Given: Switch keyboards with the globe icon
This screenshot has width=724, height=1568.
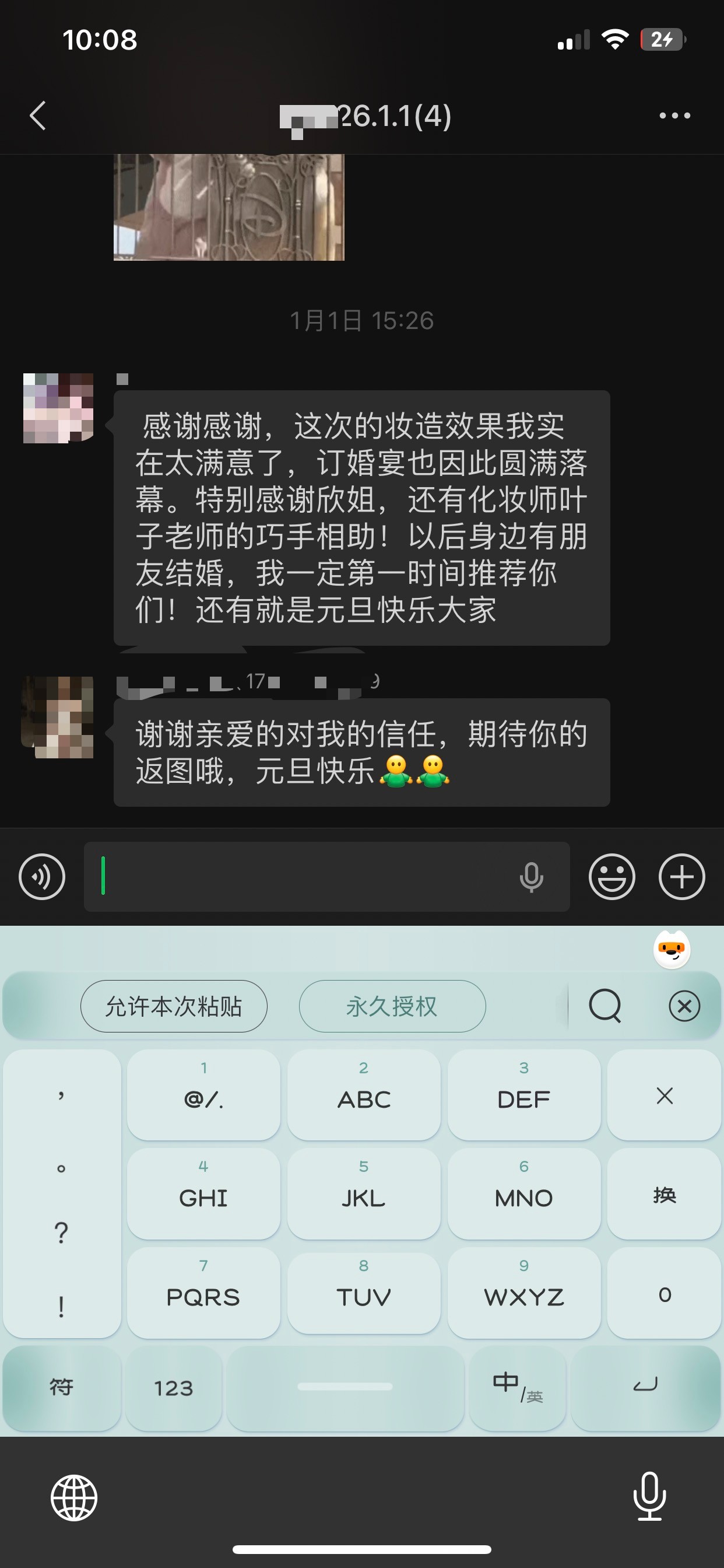Looking at the screenshot, I should click(x=73, y=1497).
